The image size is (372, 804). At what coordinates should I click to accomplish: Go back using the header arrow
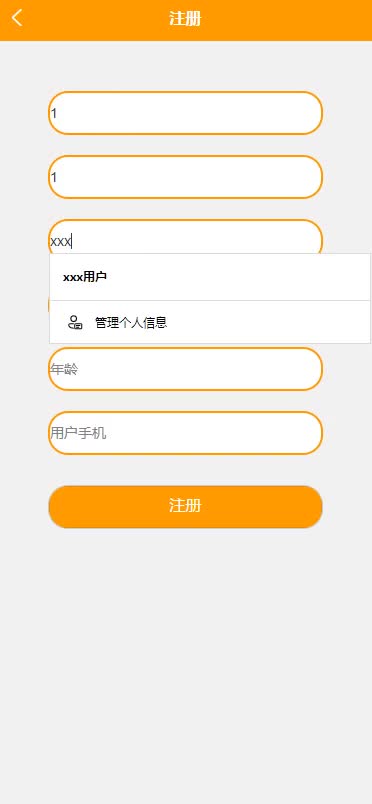(17, 18)
